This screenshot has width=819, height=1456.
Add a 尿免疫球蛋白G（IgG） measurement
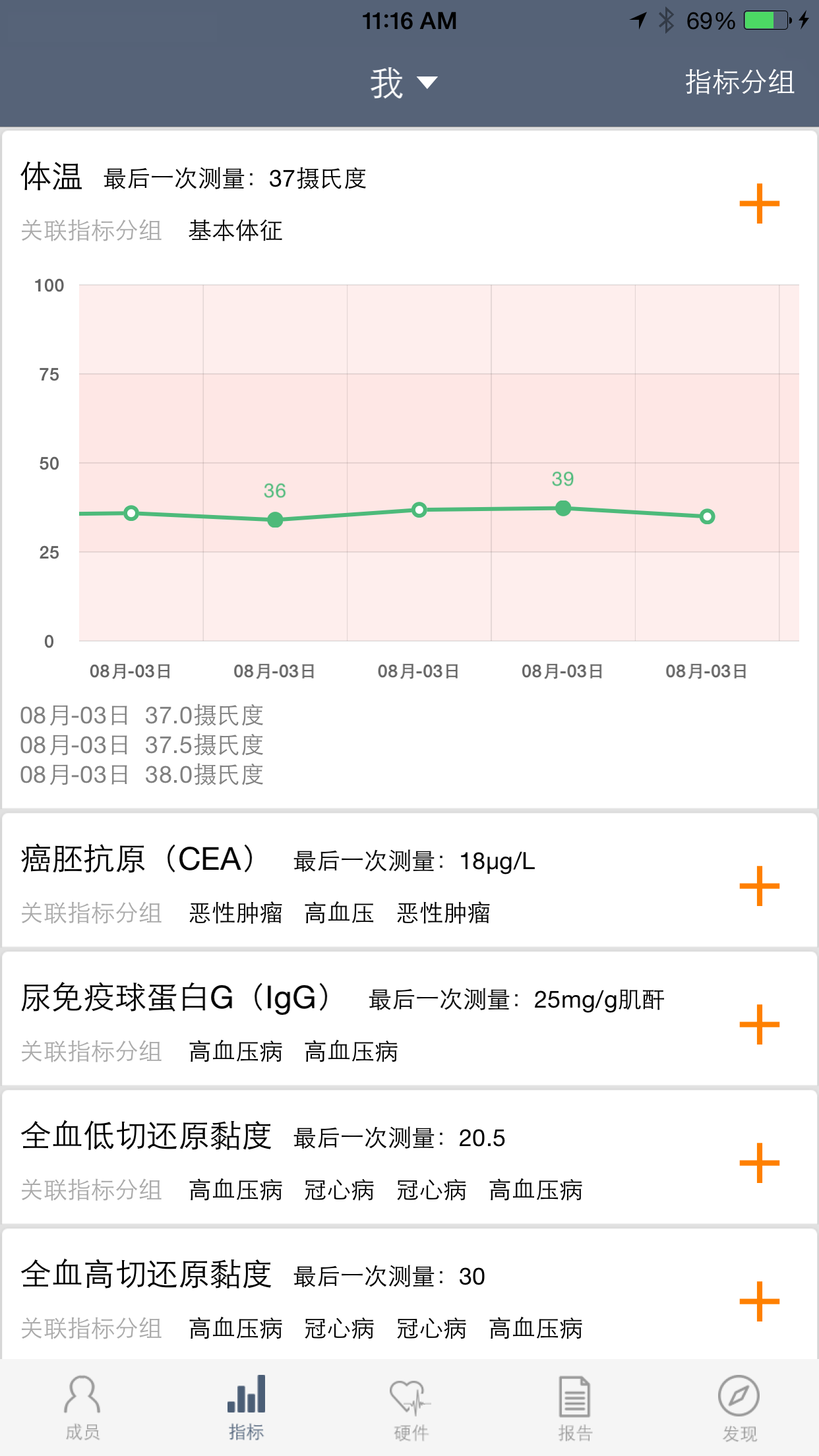[x=759, y=1024]
